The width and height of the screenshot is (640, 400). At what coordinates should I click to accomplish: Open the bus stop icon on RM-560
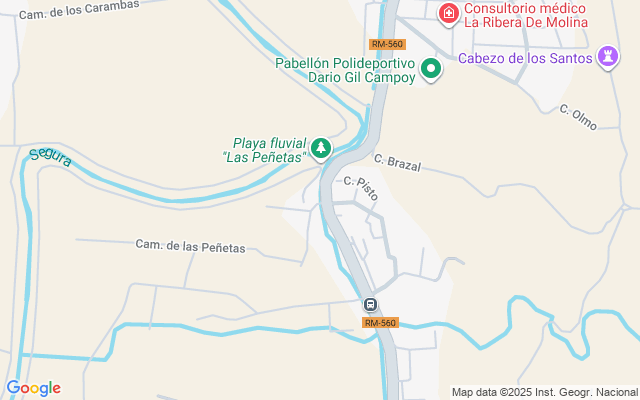(x=370, y=304)
